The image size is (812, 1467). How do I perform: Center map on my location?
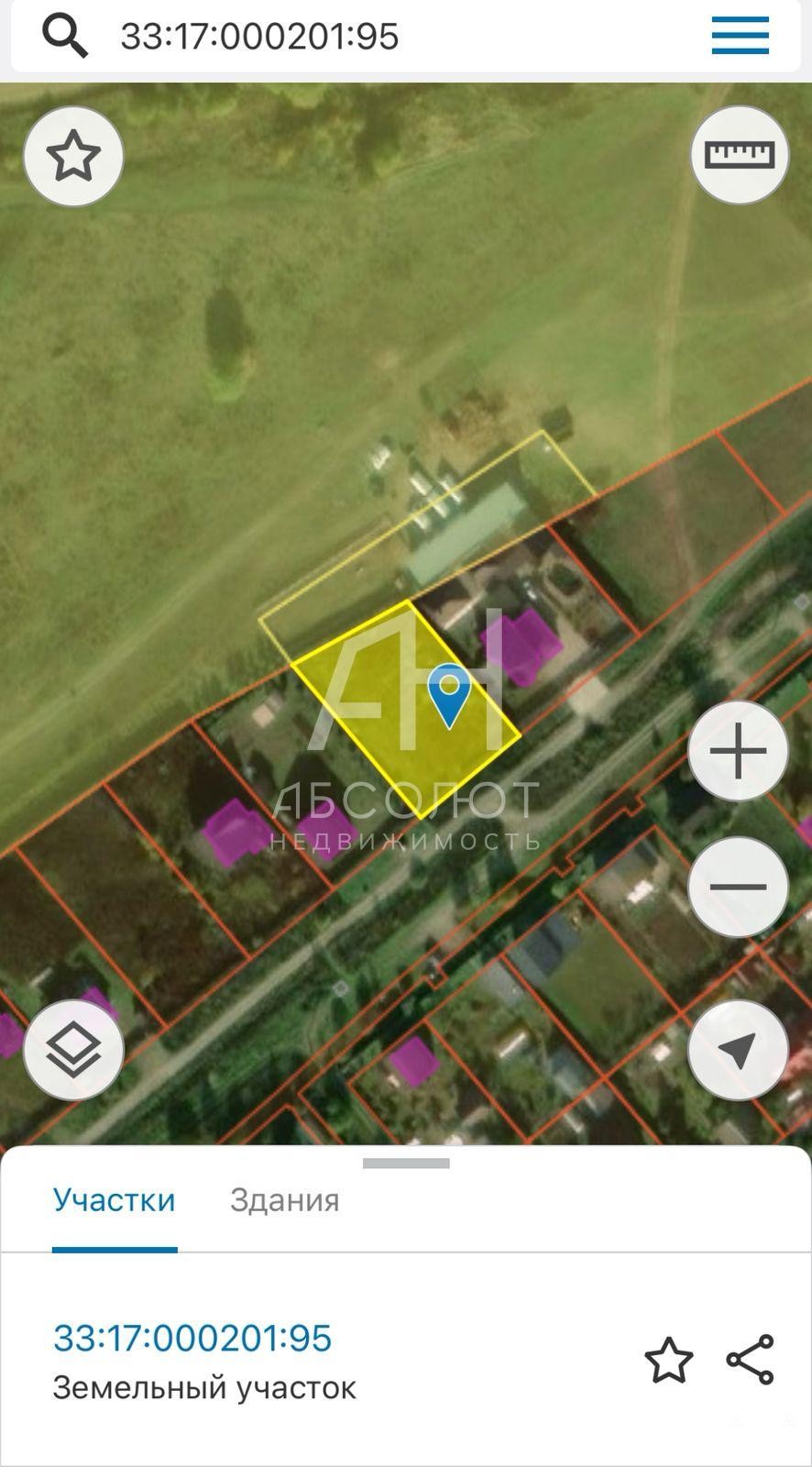pyautogui.click(x=738, y=1050)
